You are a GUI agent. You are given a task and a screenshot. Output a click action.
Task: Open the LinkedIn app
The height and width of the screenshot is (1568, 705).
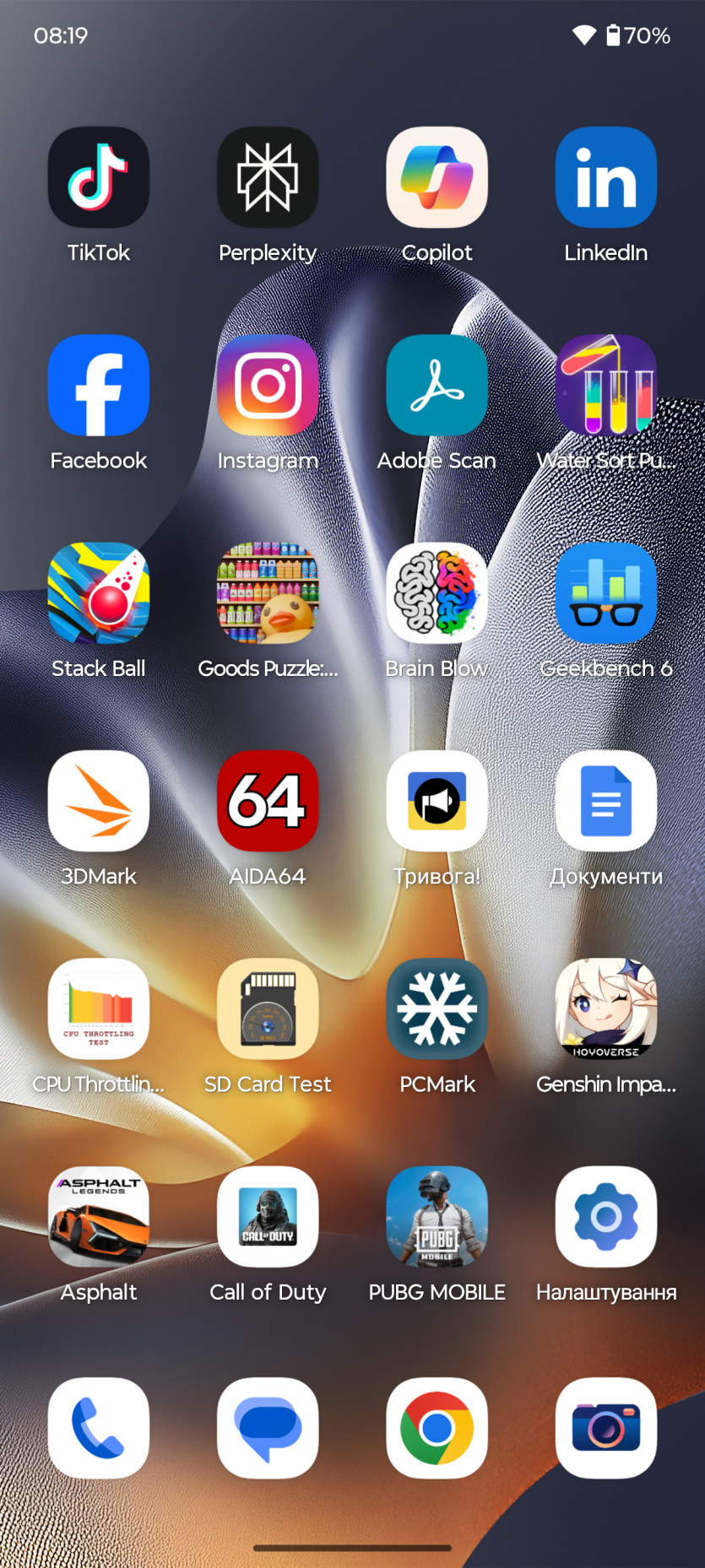[x=605, y=178]
